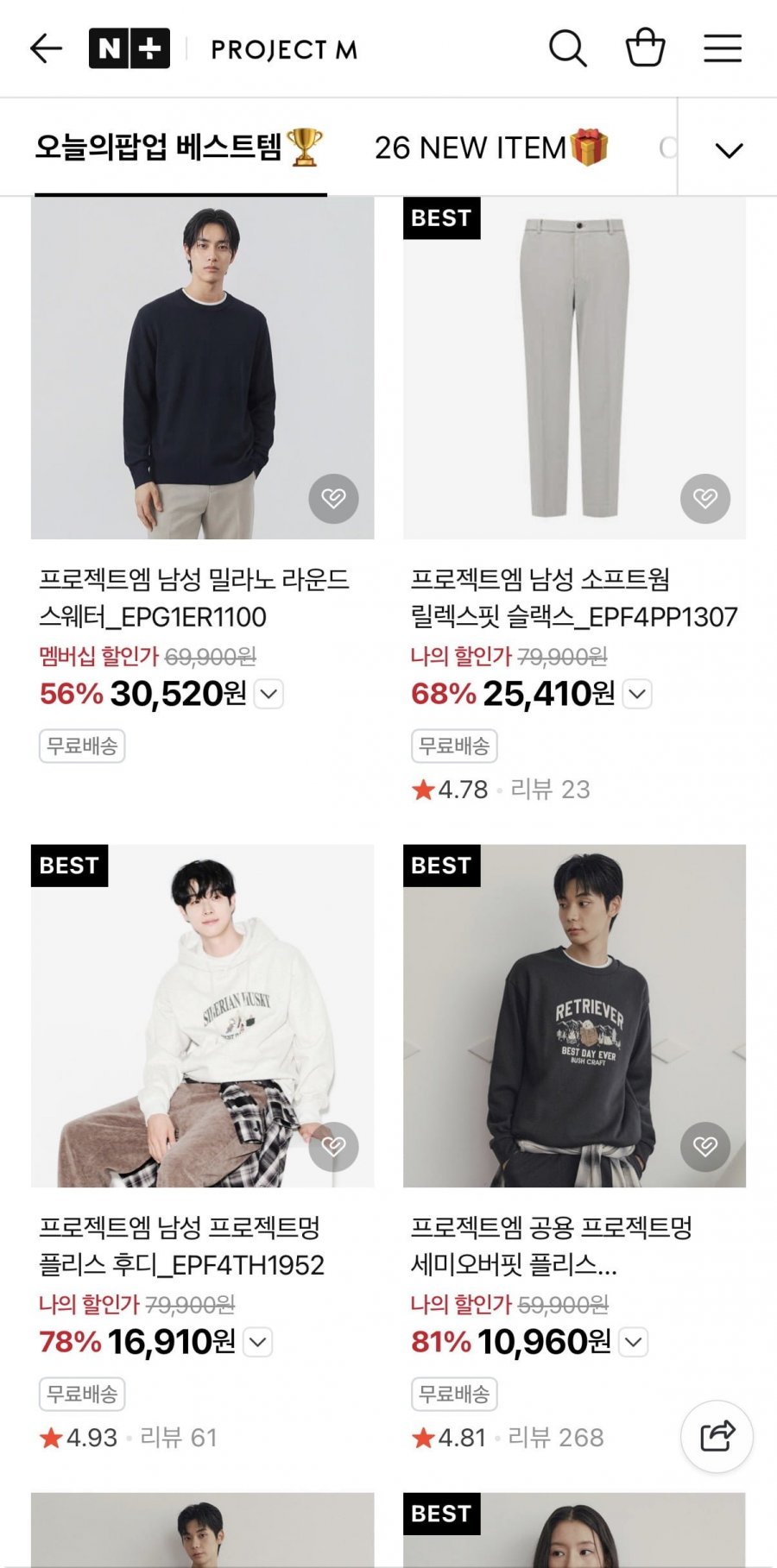Share this page via floating button

click(717, 1436)
